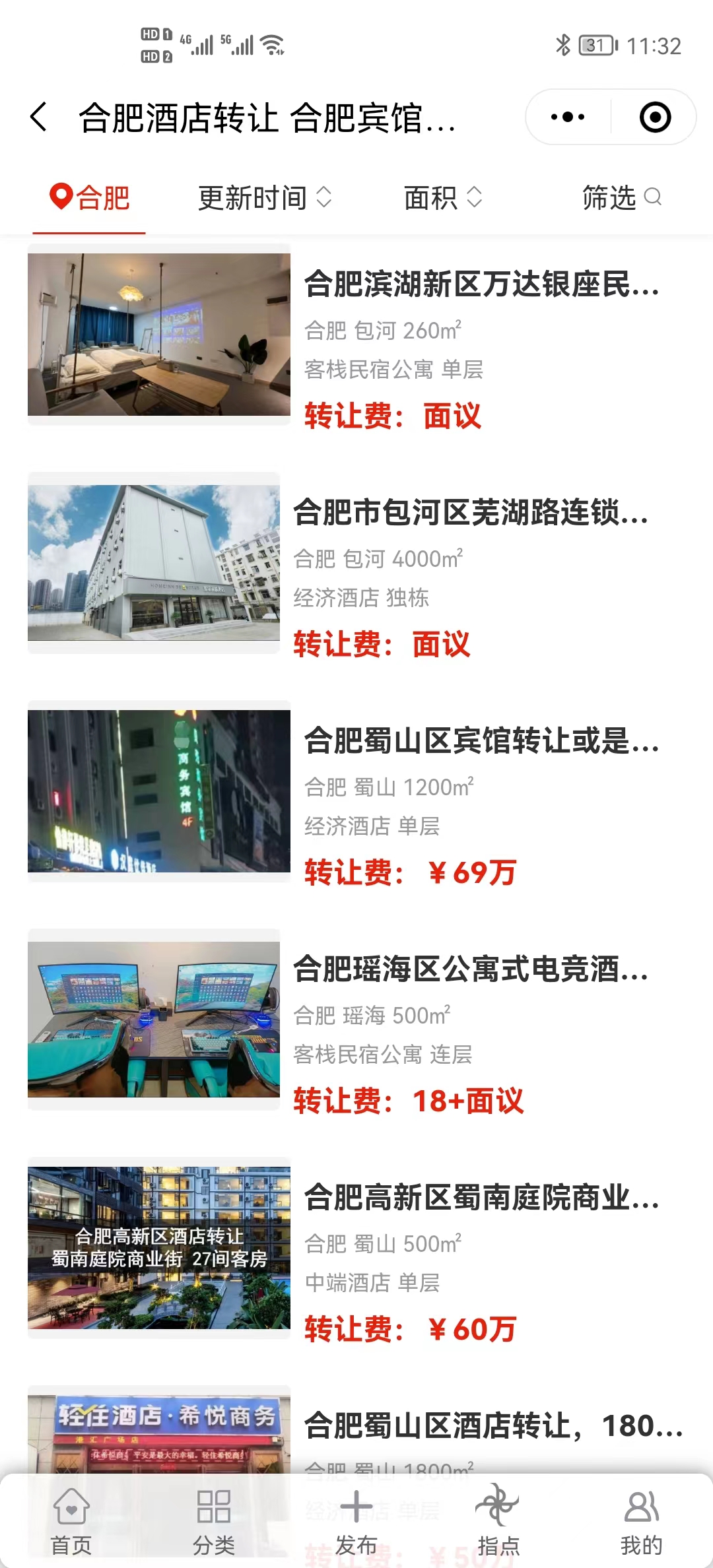The width and height of the screenshot is (713, 1568).
Task: Switch to the 分类 tab
Action: [x=214, y=1520]
